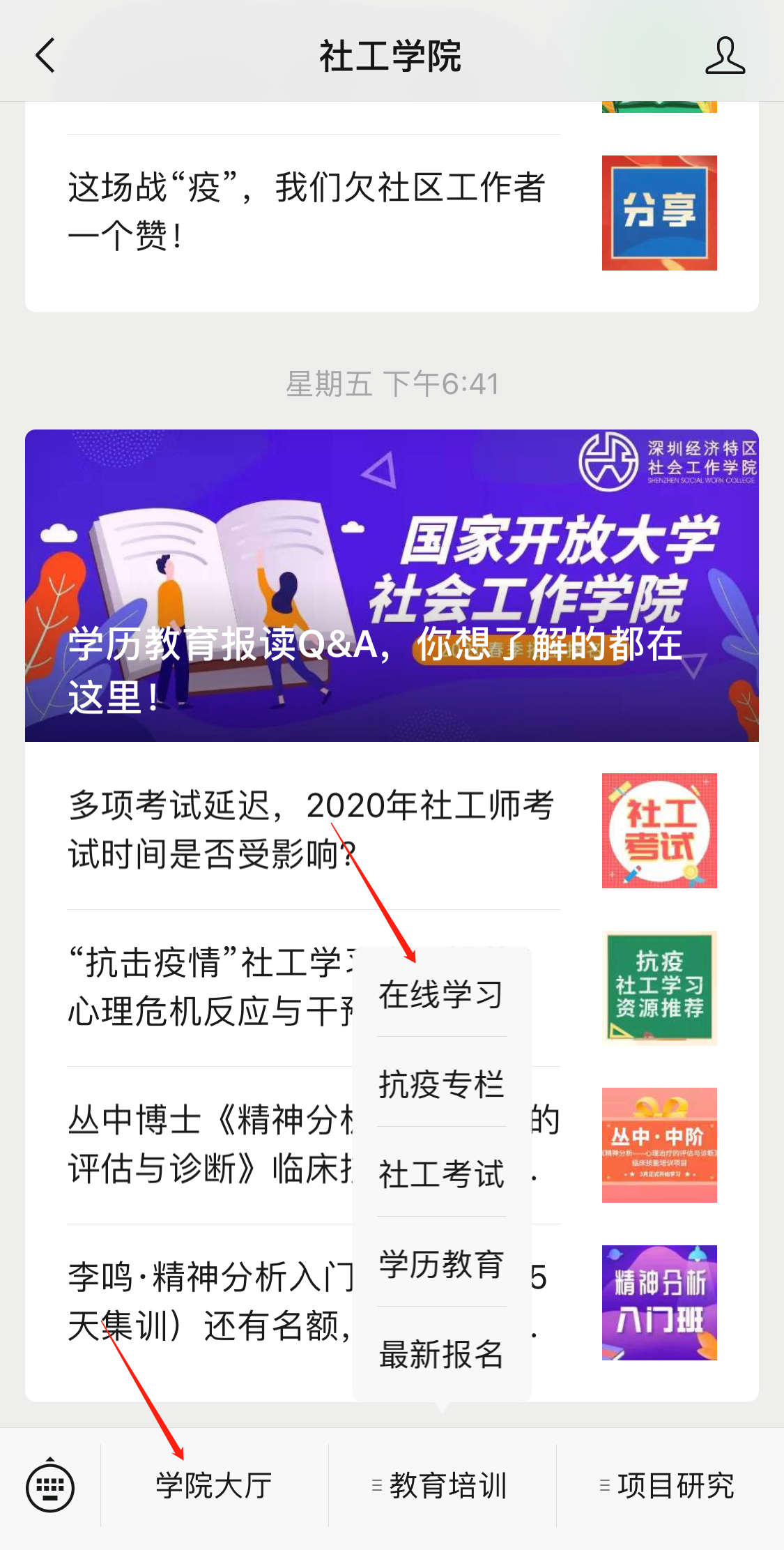Screen dimensions: 784x1550
Task: Select 抗疫专栏 from popup menu
Action: pyautogui.click(x=441, y=1084)
